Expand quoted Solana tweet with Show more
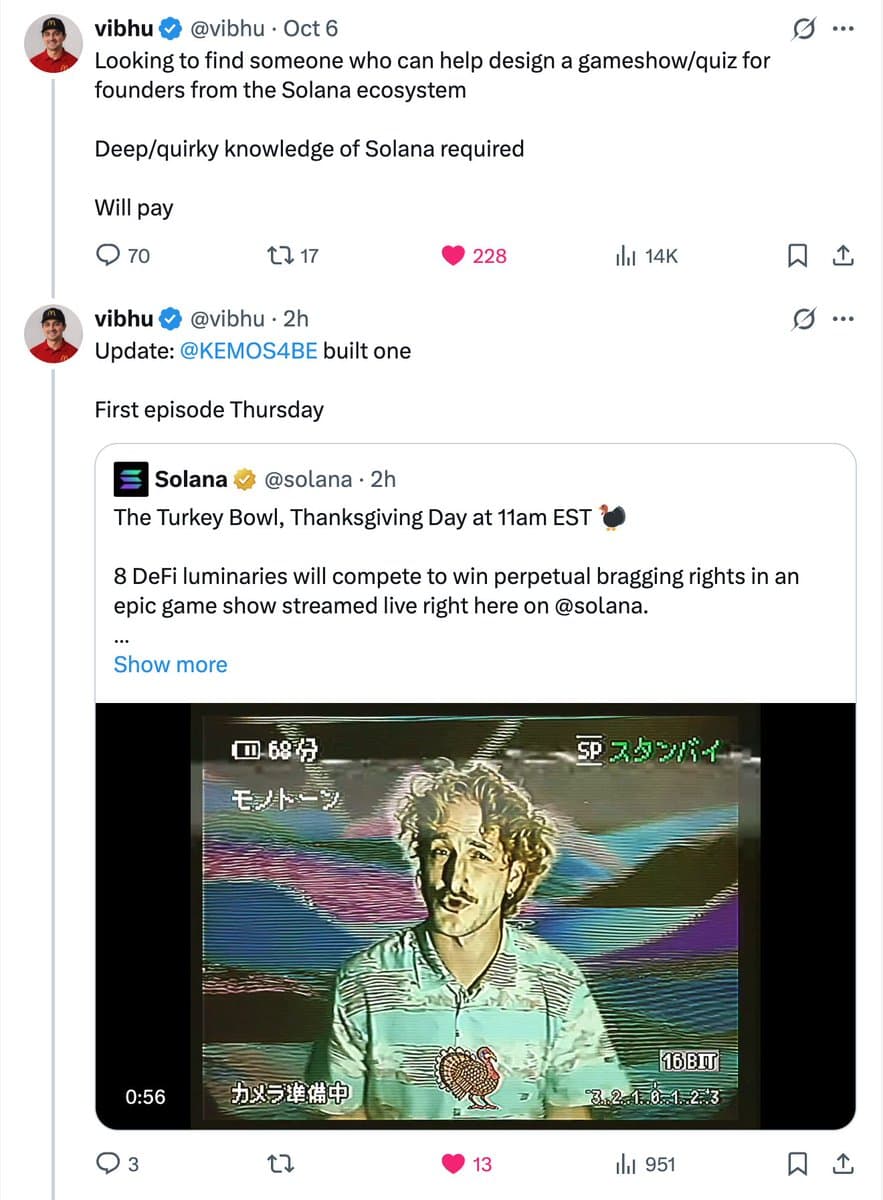 170,664
